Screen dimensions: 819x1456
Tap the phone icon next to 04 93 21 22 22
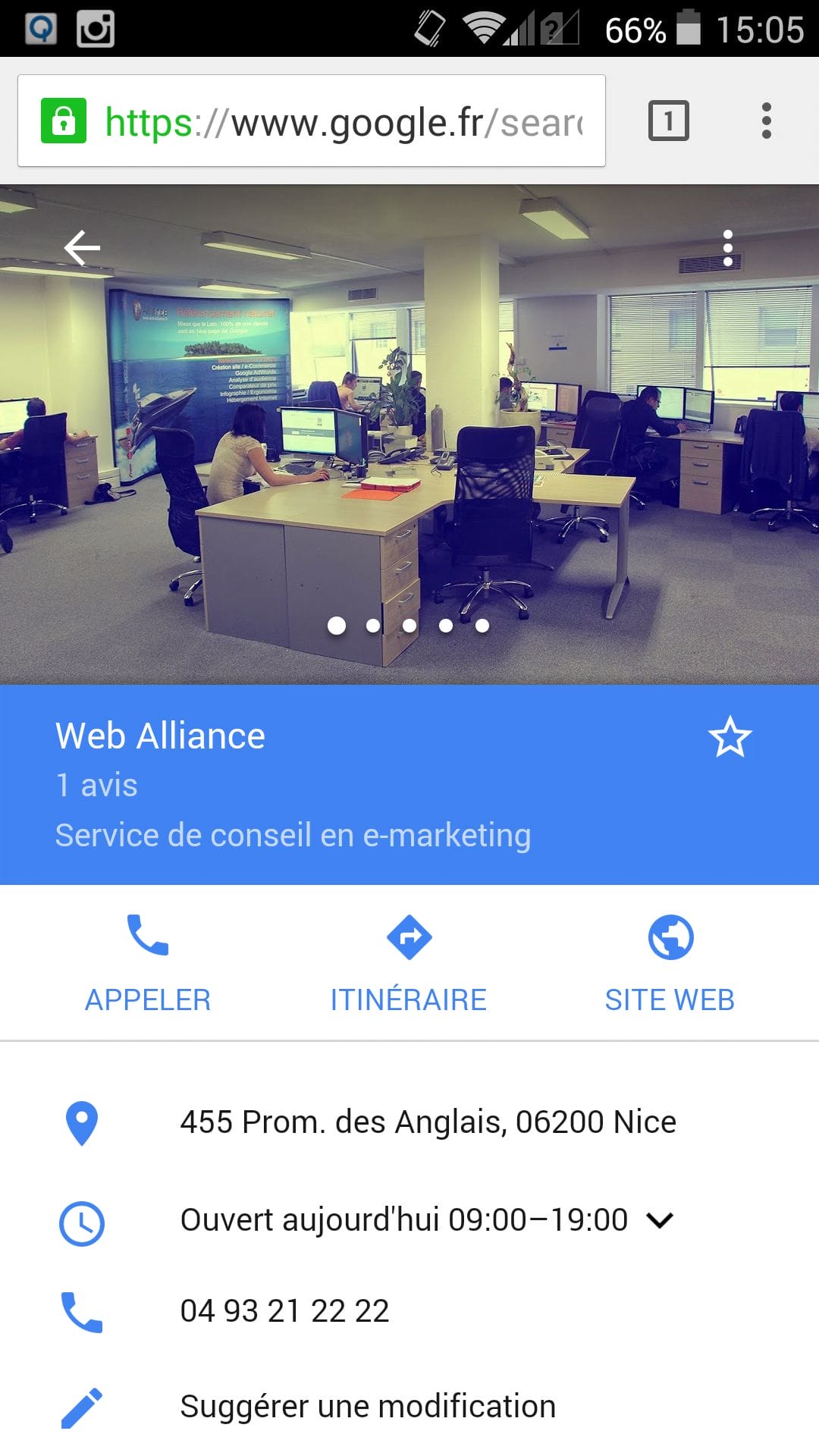(x=80, y=1310)
